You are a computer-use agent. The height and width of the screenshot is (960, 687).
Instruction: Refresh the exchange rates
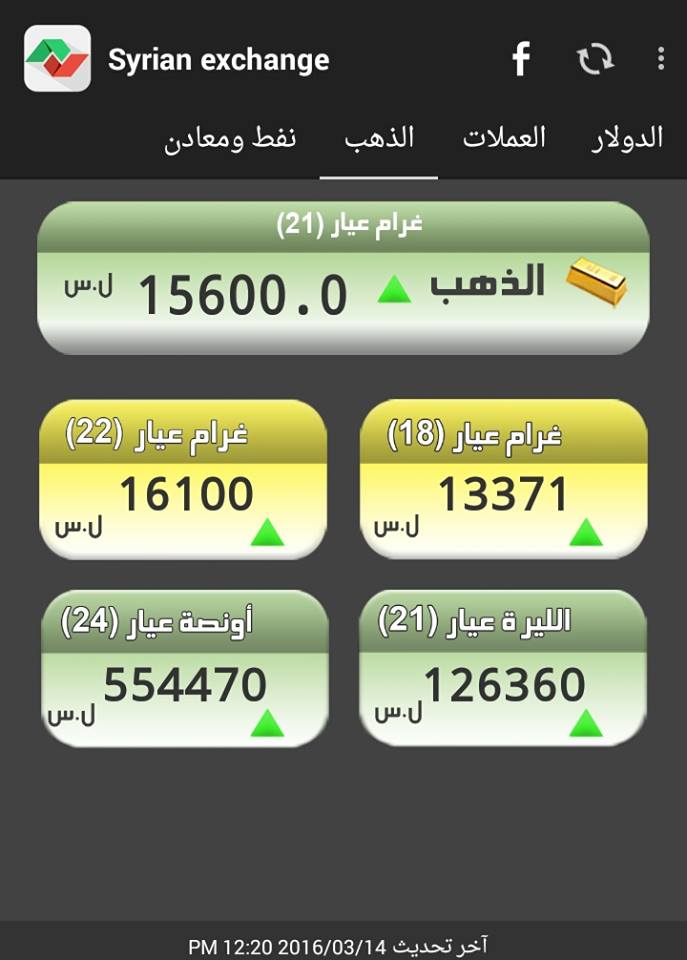[x=595, y=60]
